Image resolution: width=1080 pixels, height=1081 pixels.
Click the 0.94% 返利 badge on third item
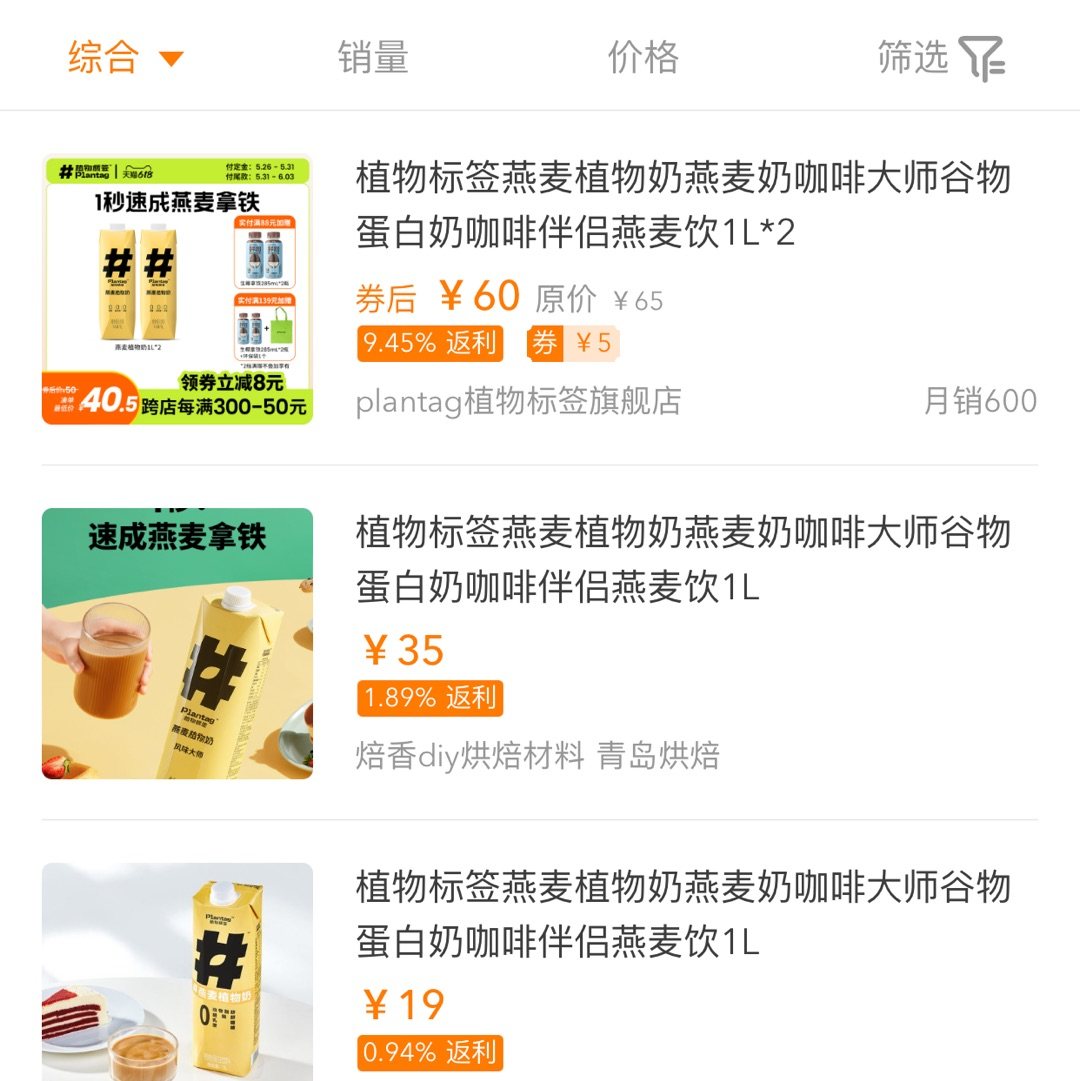430,1052
